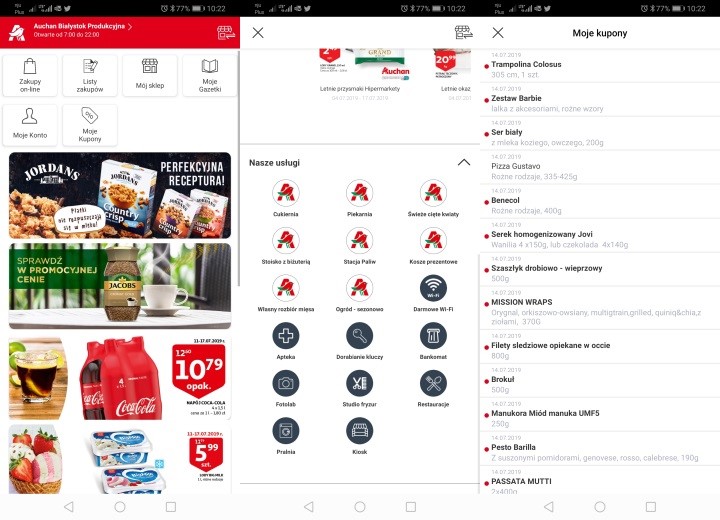The width and height of the screenshot is (720, 520).
Task: Open Moje Kupony tile
Action: 90,125
